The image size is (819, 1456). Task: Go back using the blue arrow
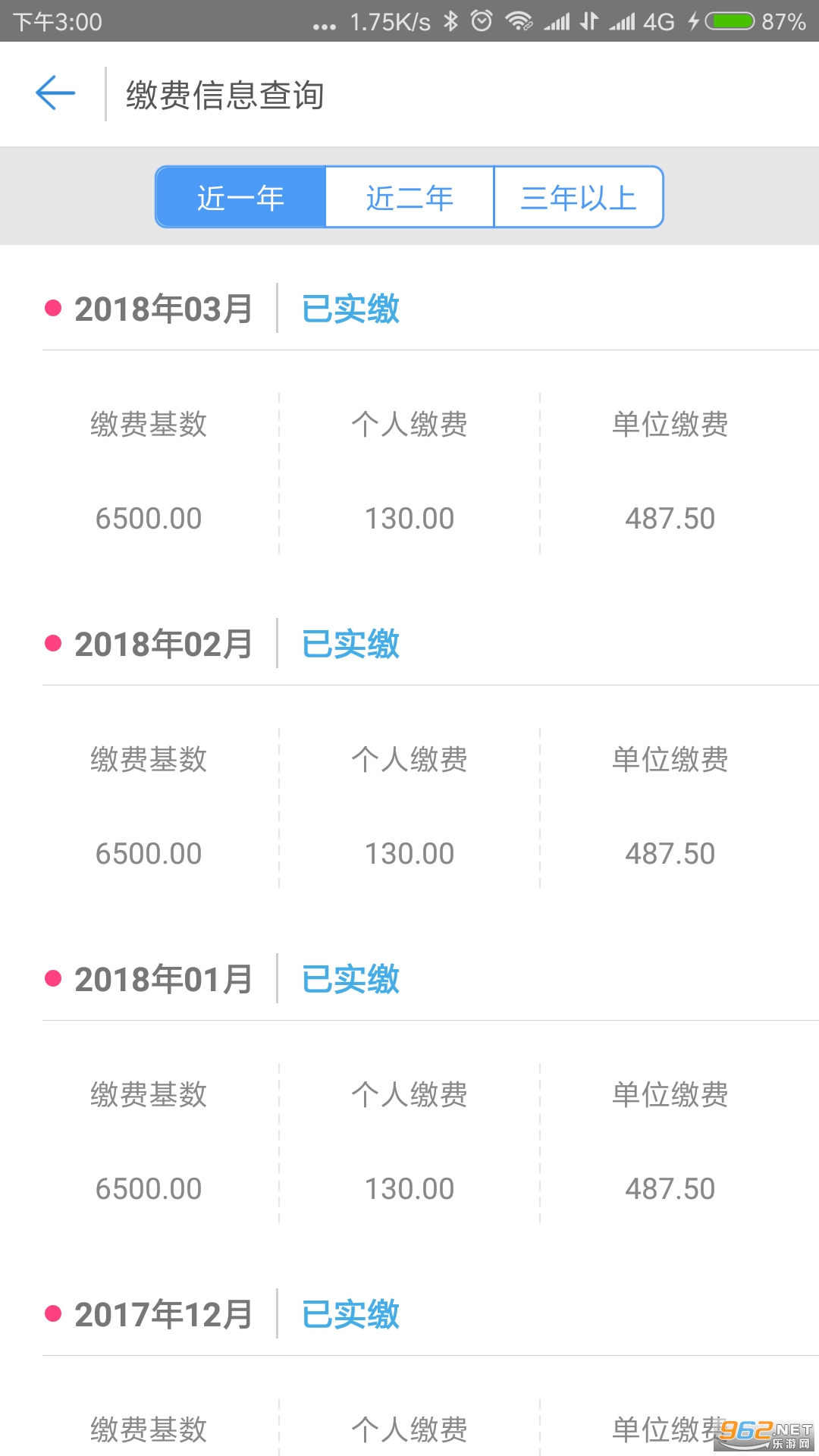click(55, 93)
